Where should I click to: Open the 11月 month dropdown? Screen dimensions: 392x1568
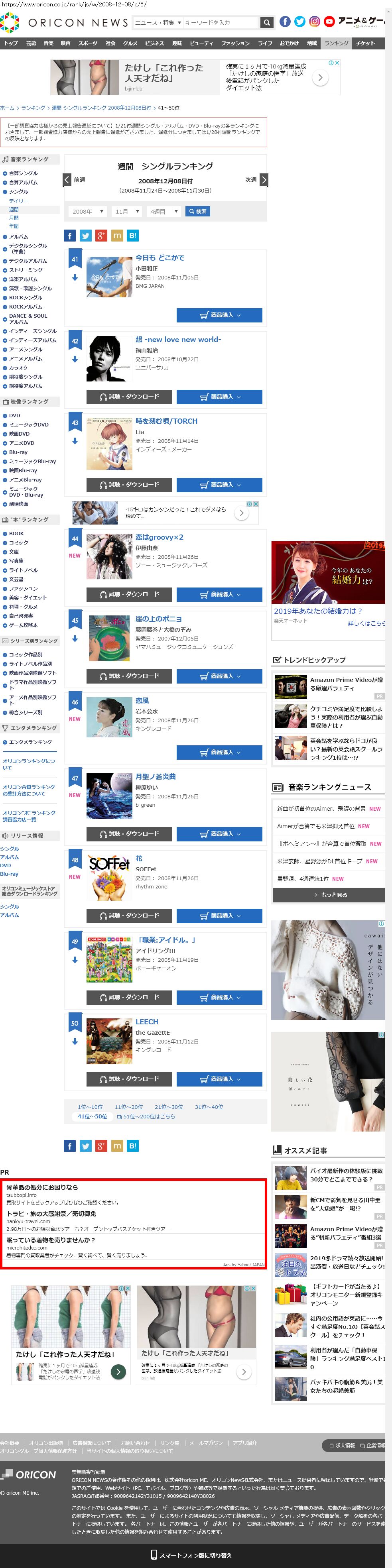(127, 211)
